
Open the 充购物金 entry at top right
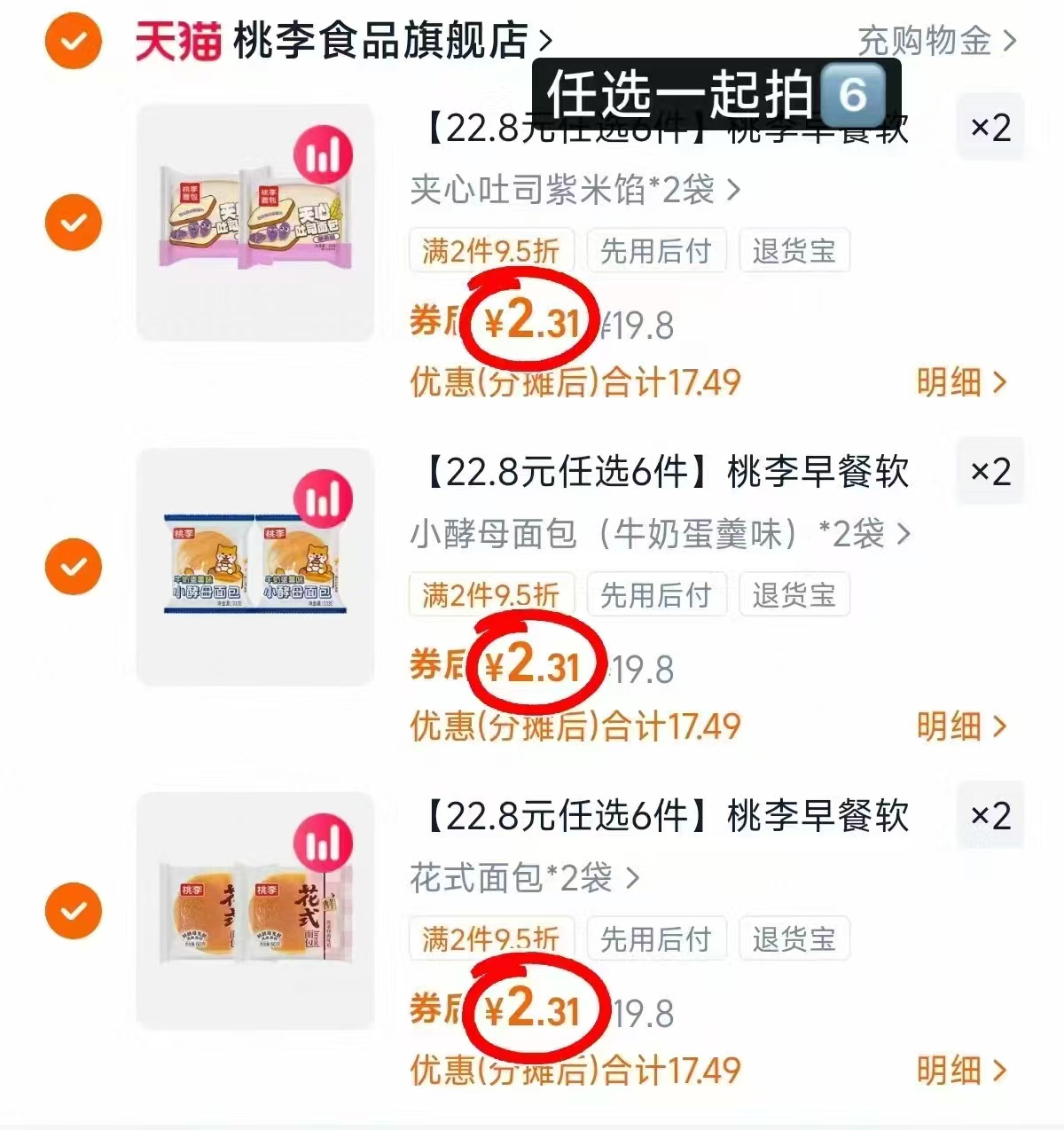tap(932, 39)
